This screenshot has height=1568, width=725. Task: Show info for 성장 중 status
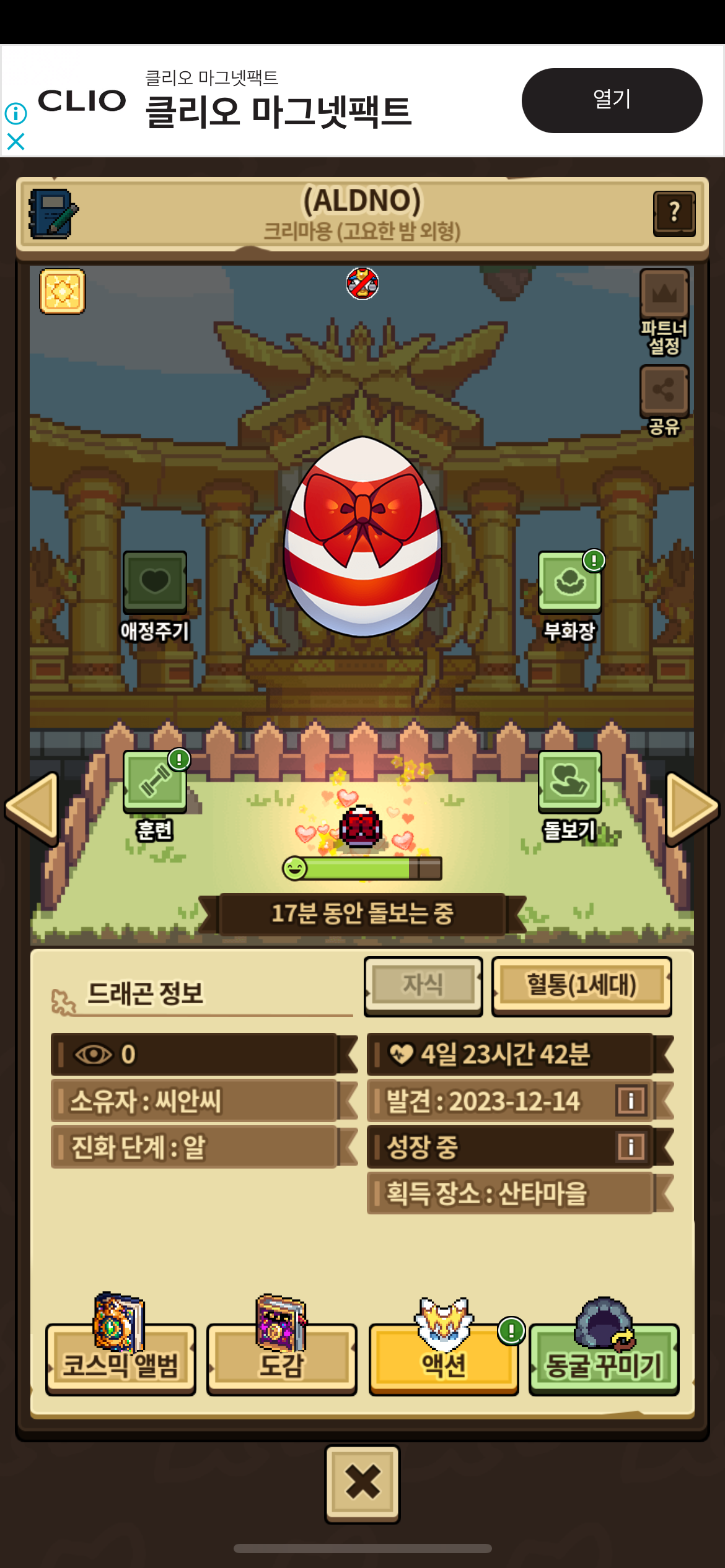pyautogui.click(x=631, y=1147)
